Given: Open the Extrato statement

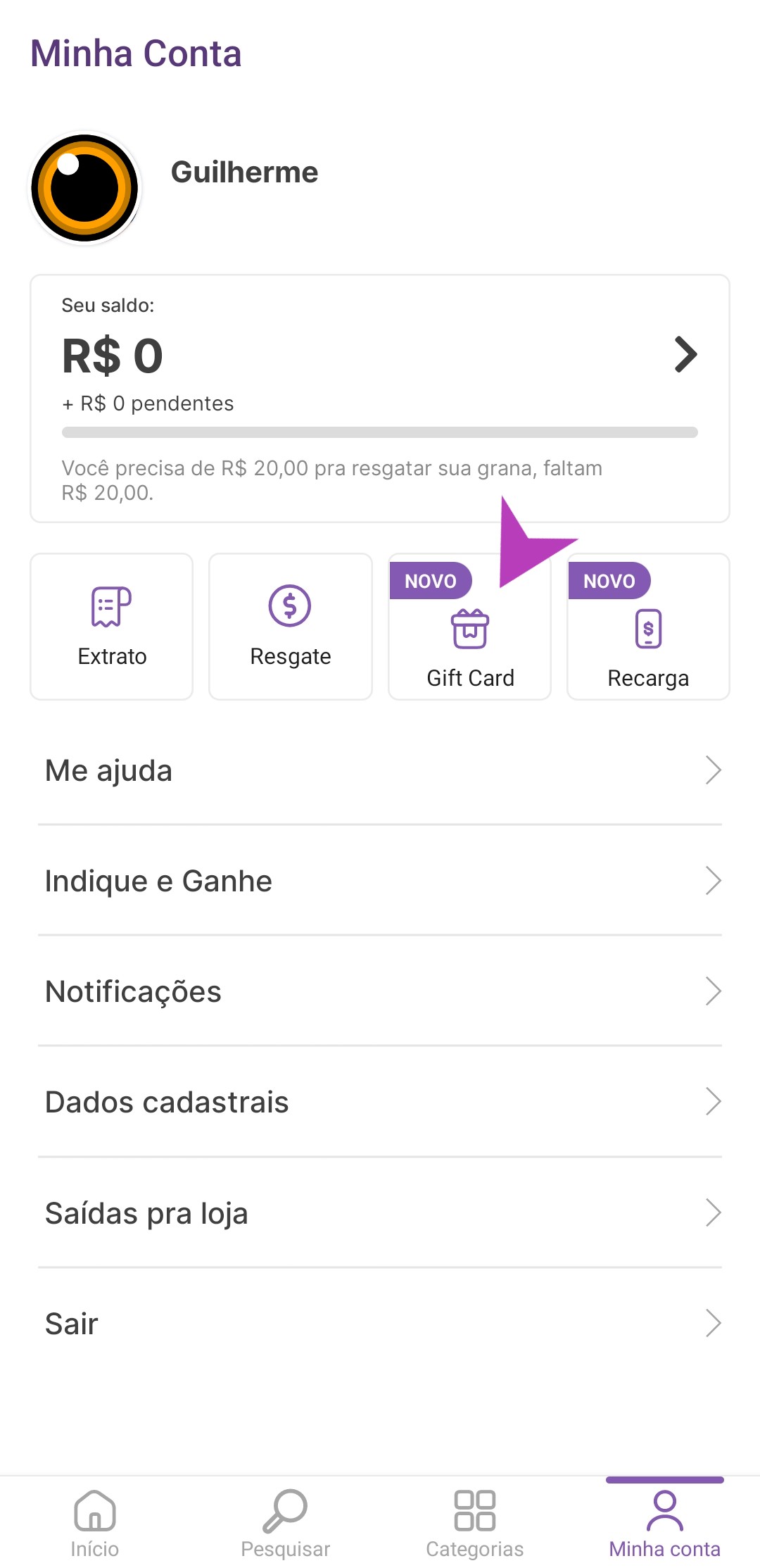Looking at the screenshot, I should pos(112,627).
